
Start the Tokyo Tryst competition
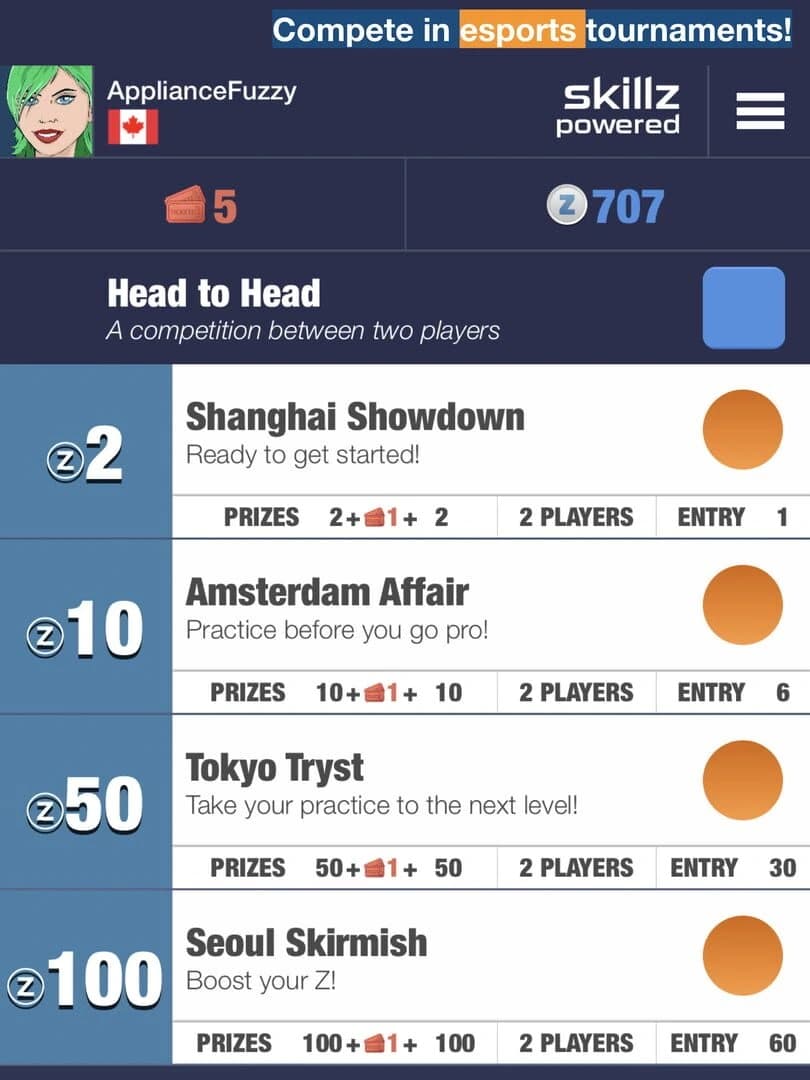[x=742, y=780]
